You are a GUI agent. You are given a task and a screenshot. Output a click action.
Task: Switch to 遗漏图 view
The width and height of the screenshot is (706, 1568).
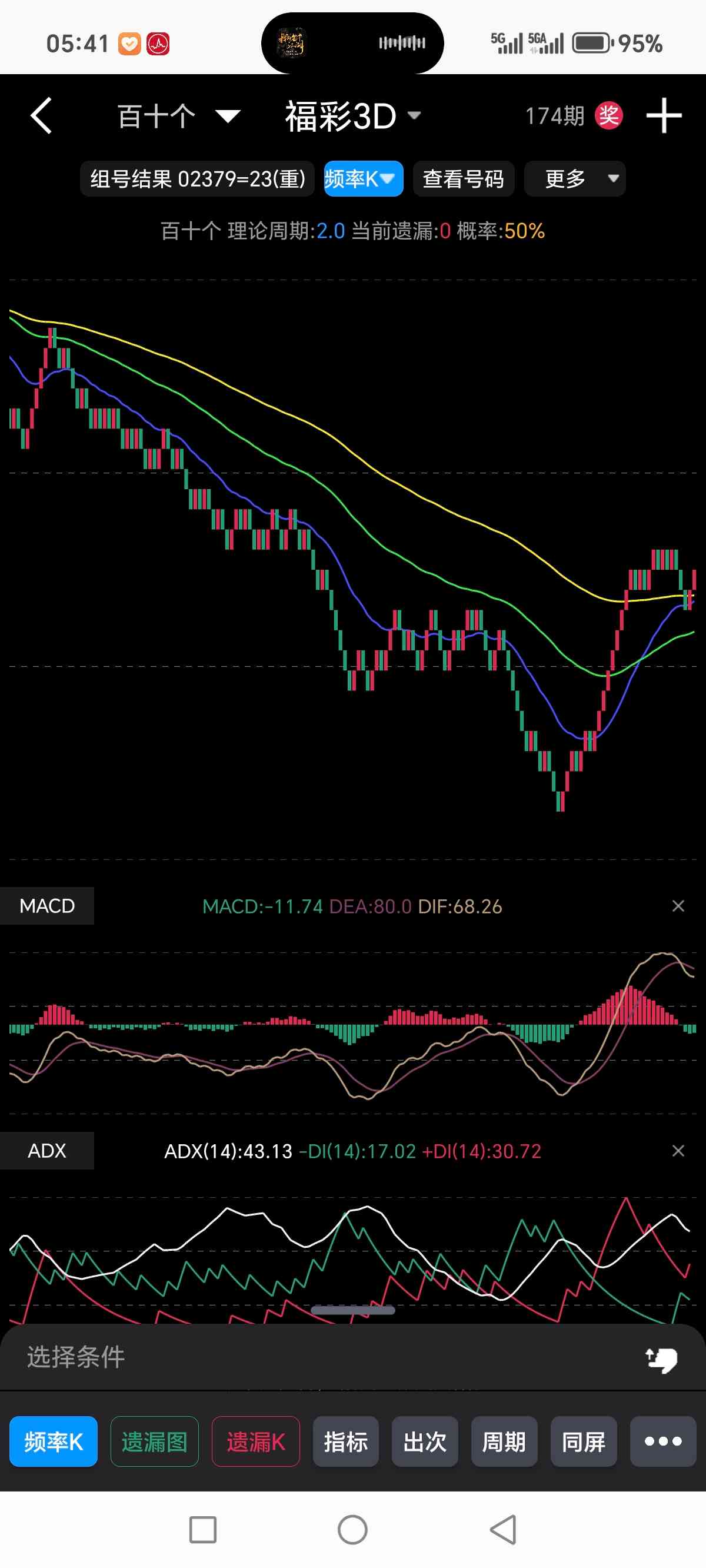pyautogui.click(x=155, y=1441)
